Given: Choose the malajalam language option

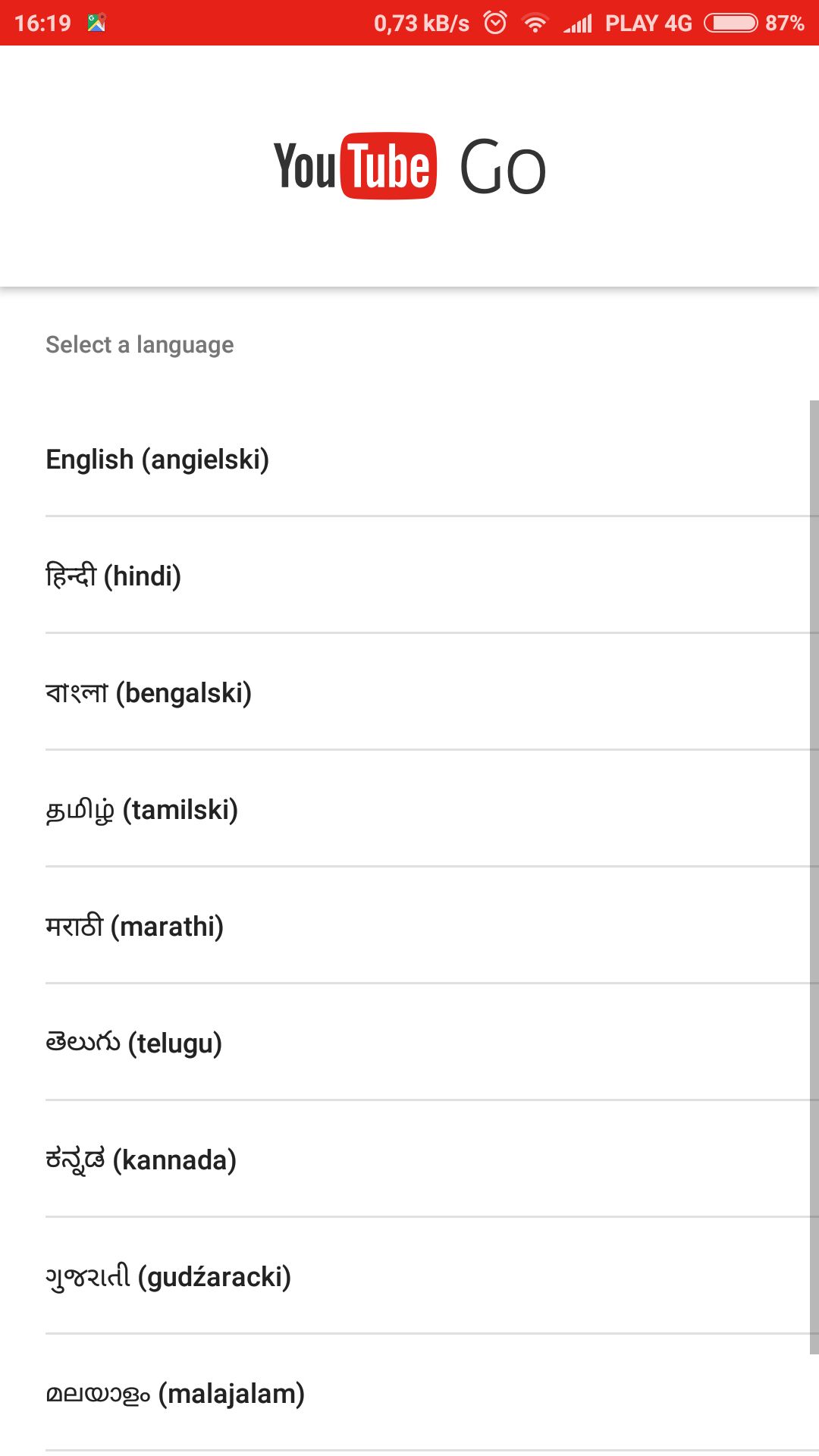Looking at the screenshot, I should [409, 1393].
